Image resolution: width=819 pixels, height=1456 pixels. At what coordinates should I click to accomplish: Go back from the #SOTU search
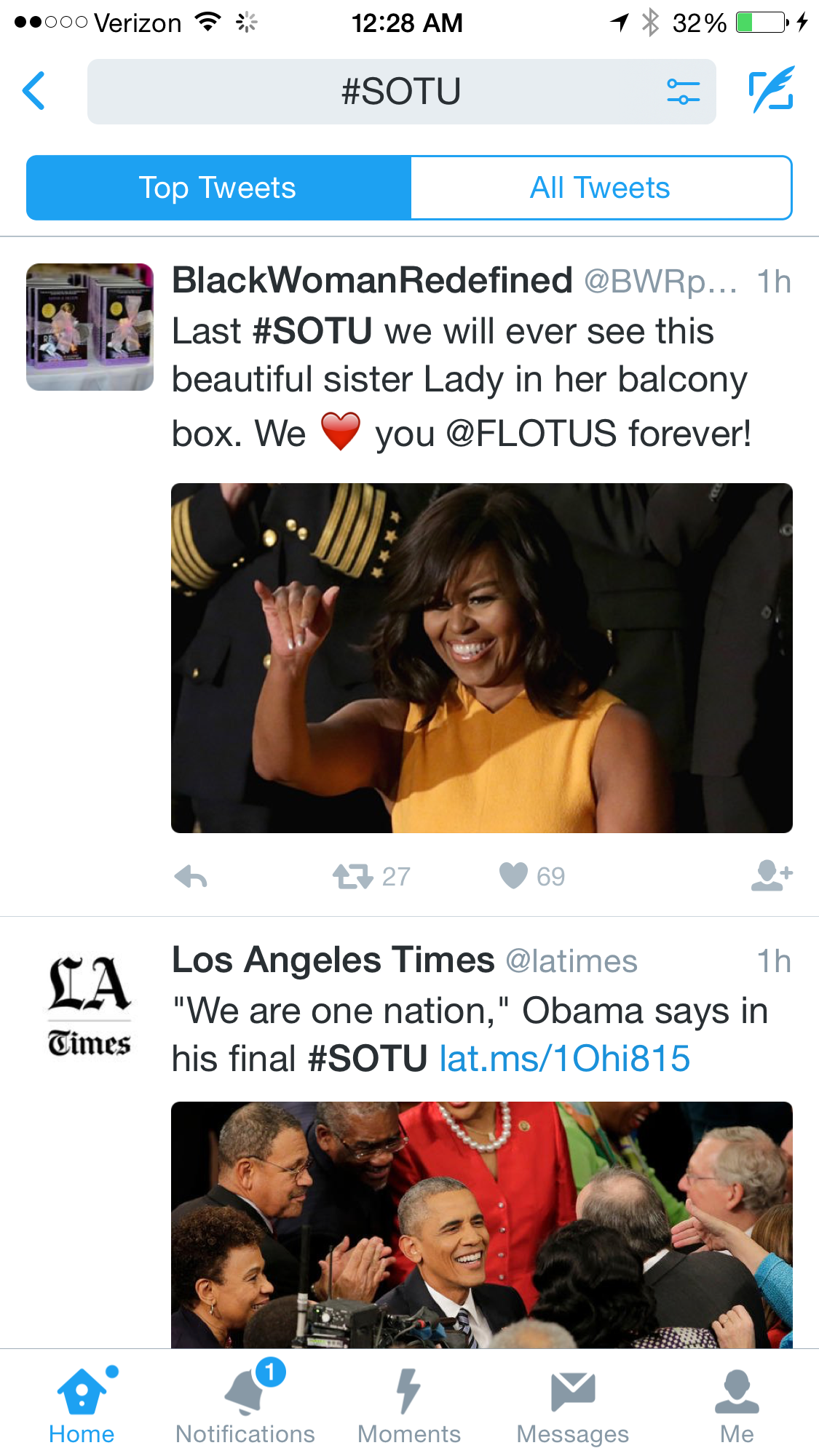pos(34,91)
